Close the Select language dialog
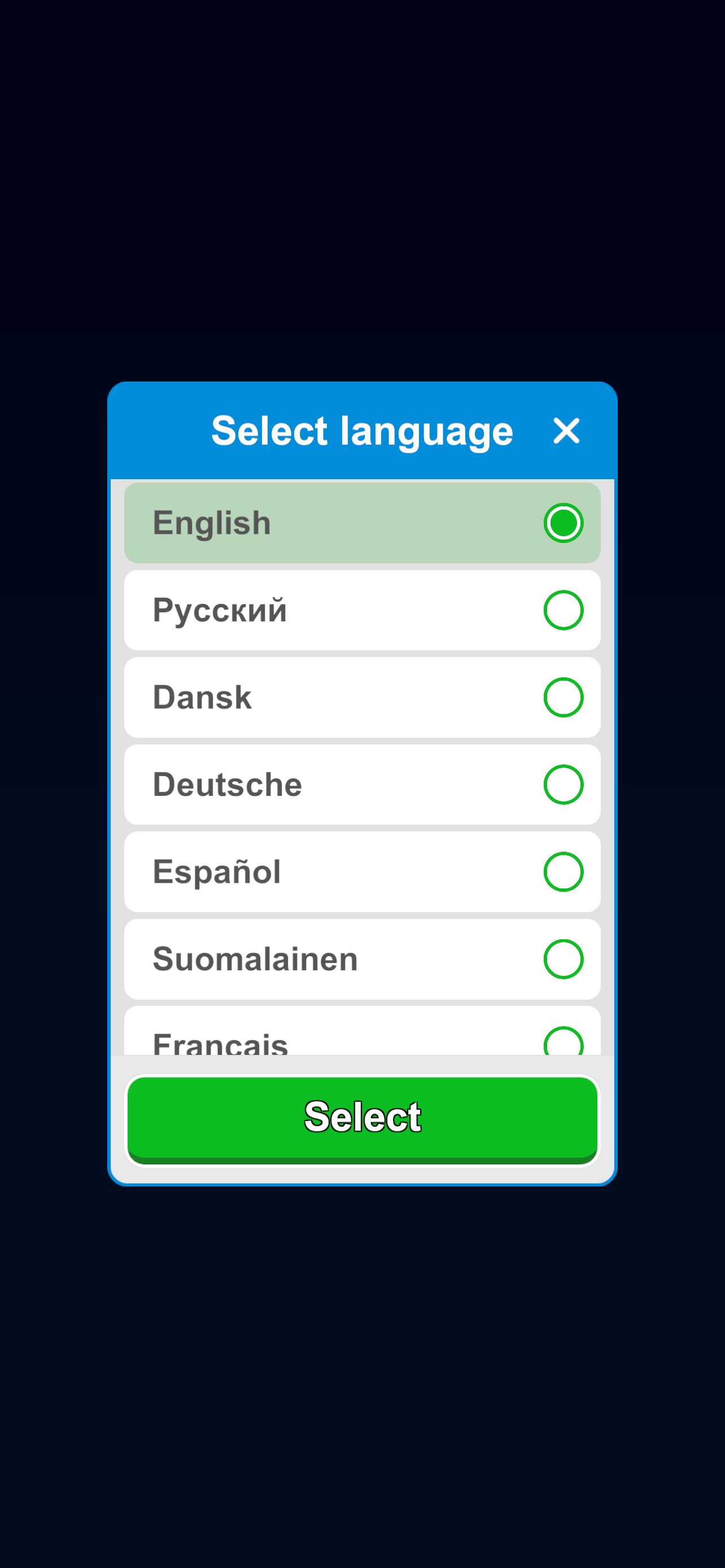Viewport: 725px width, 1568px height. coord(566,431)
